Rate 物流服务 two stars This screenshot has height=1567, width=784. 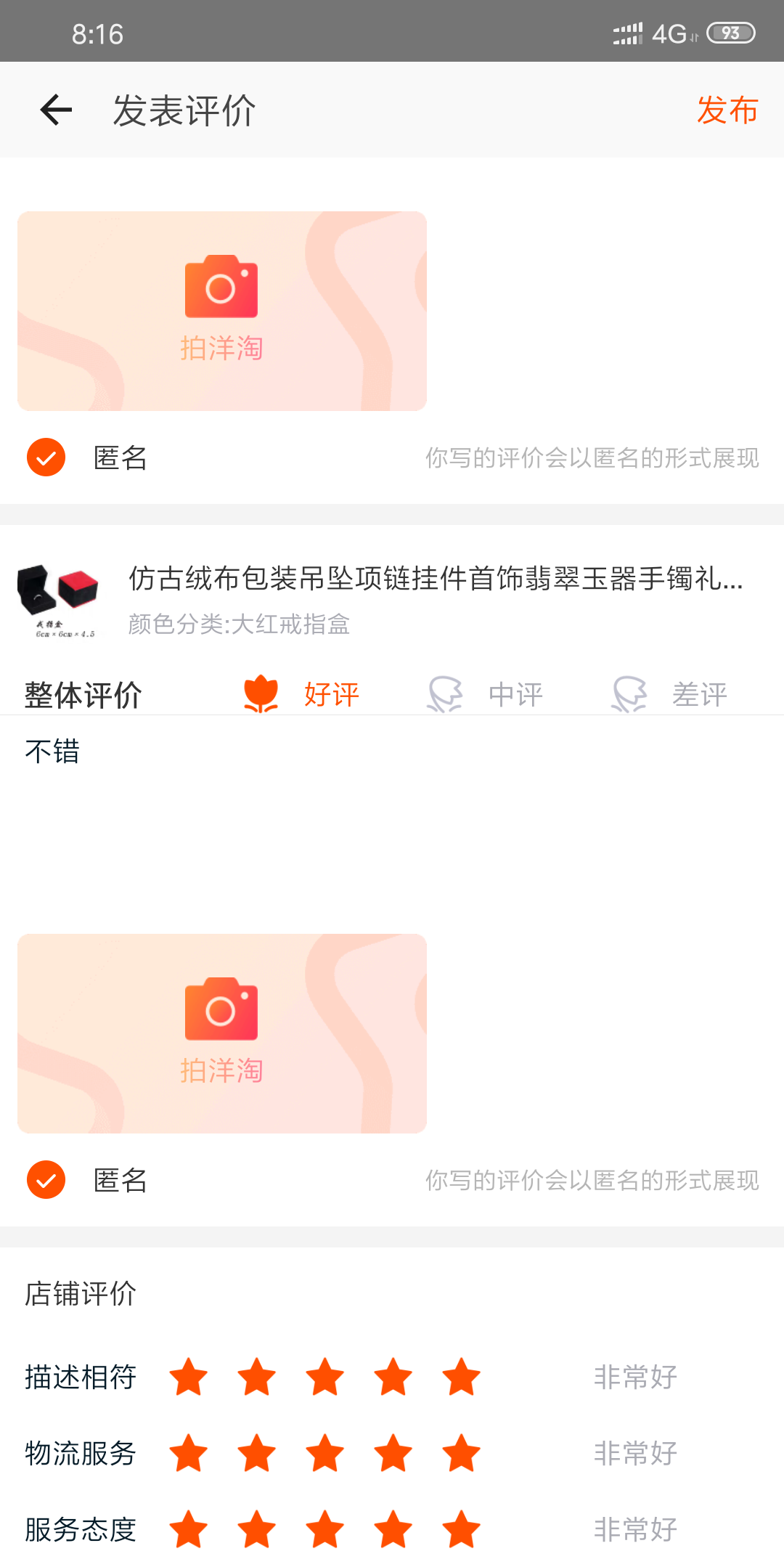click(257, 1453)
